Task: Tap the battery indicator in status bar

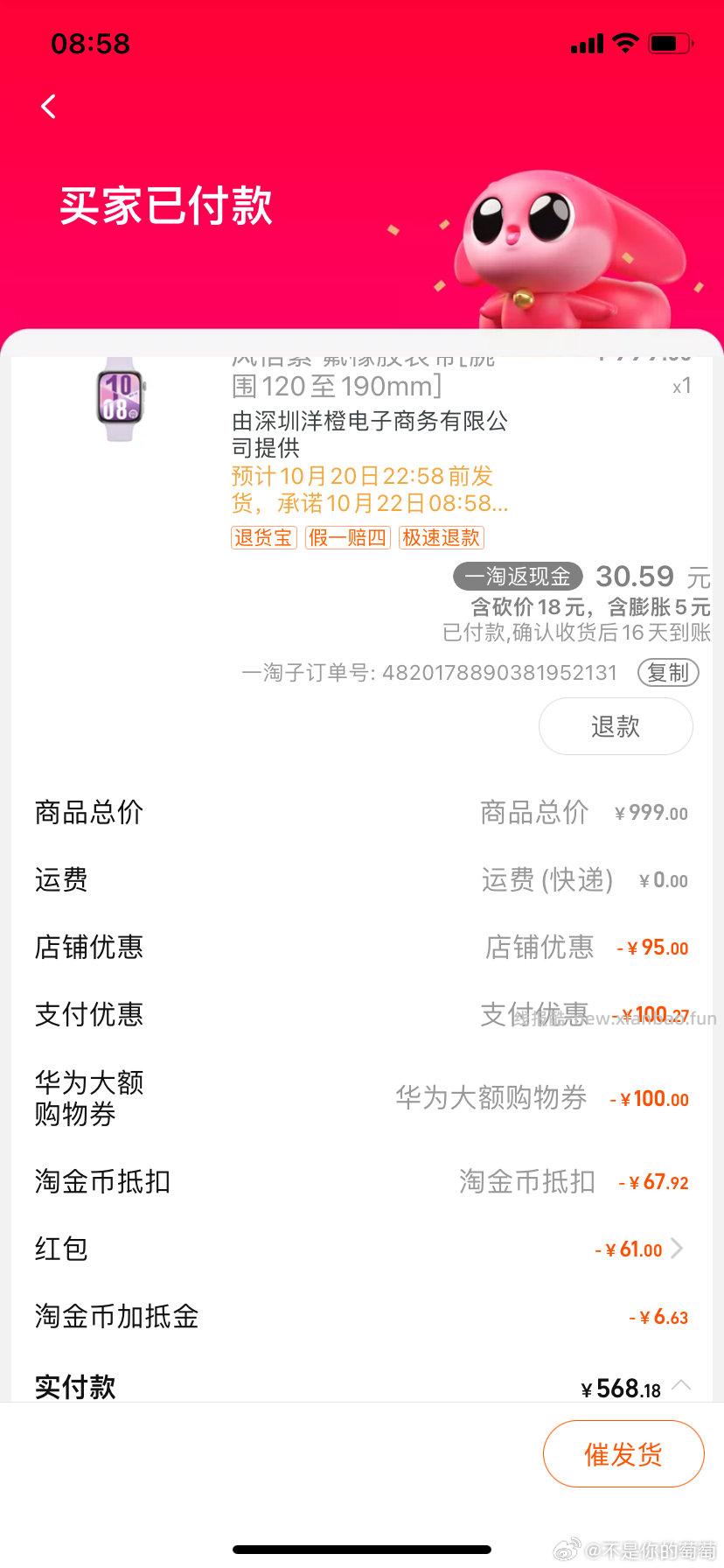Action: tap(670, 42)
